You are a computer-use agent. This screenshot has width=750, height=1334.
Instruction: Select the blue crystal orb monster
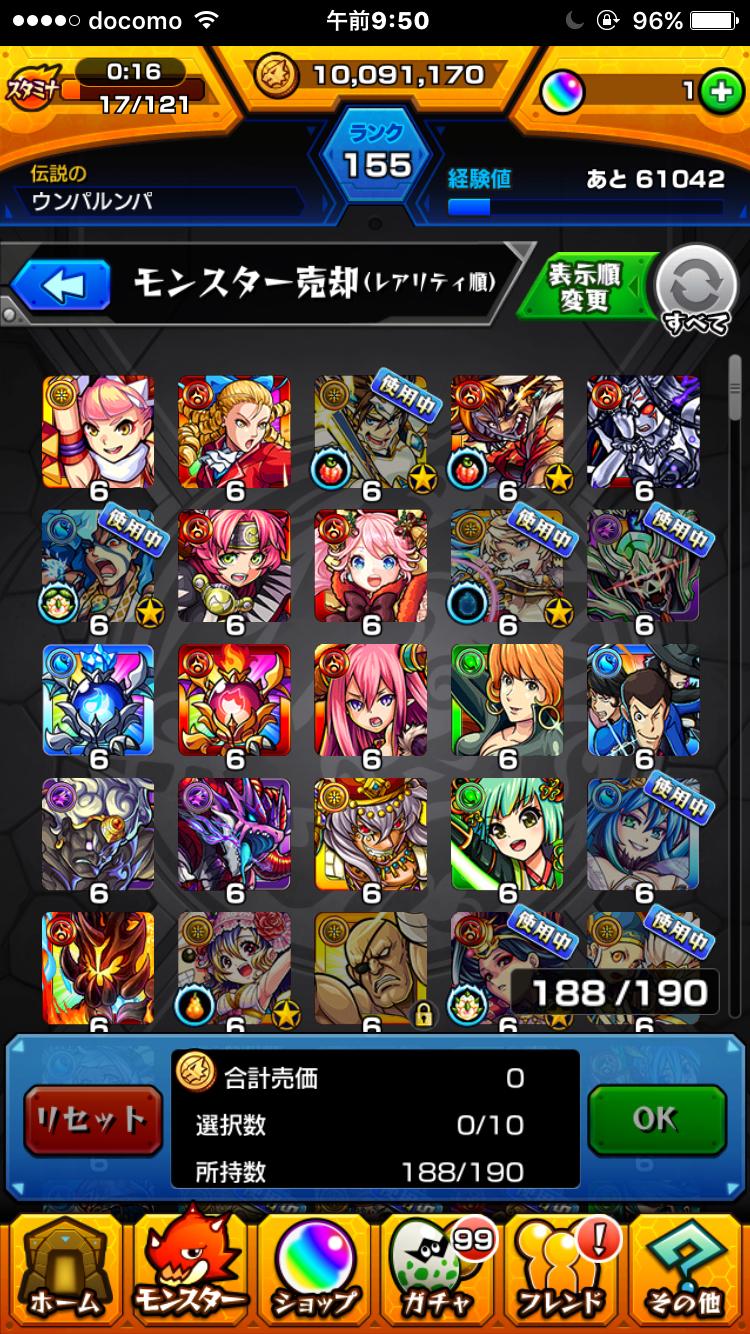click(98, 700)
